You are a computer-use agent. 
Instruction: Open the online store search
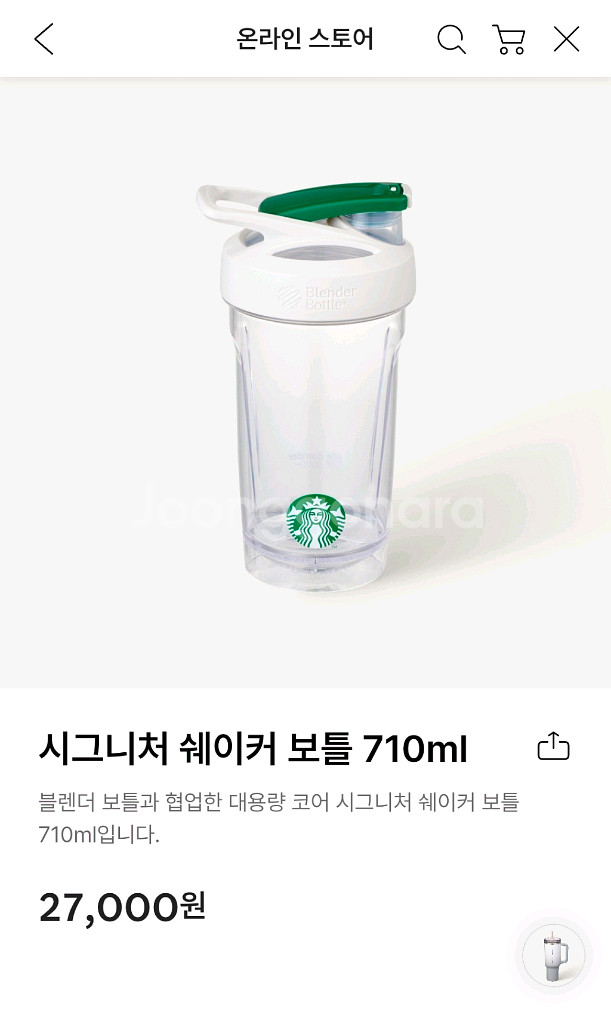pos(452,40)
